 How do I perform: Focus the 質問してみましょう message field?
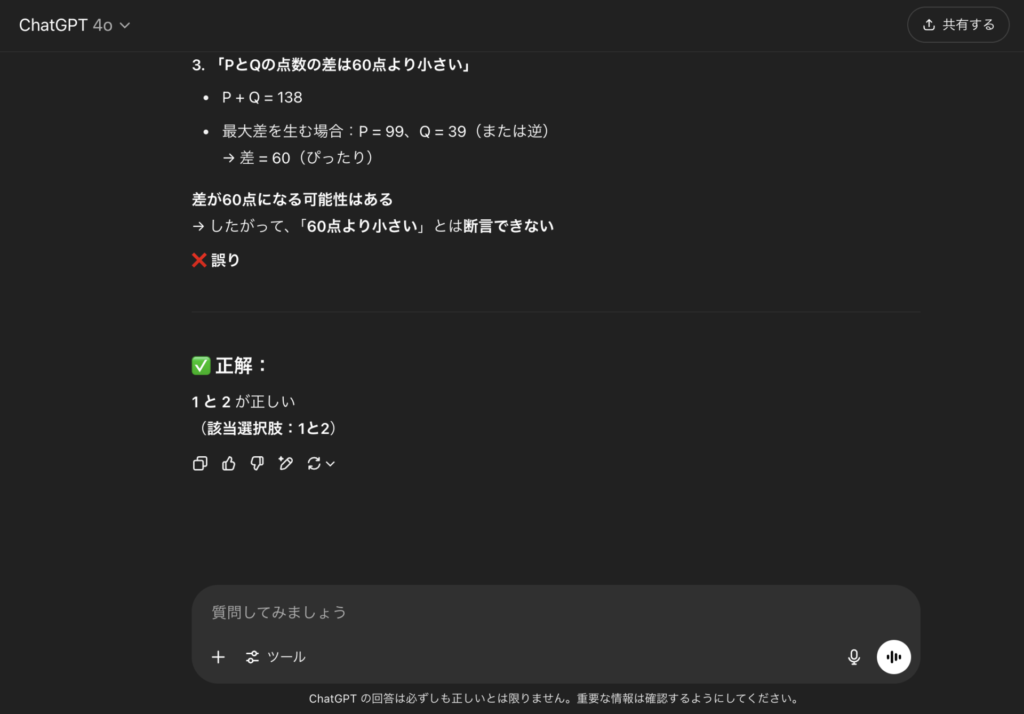[555, 611]
